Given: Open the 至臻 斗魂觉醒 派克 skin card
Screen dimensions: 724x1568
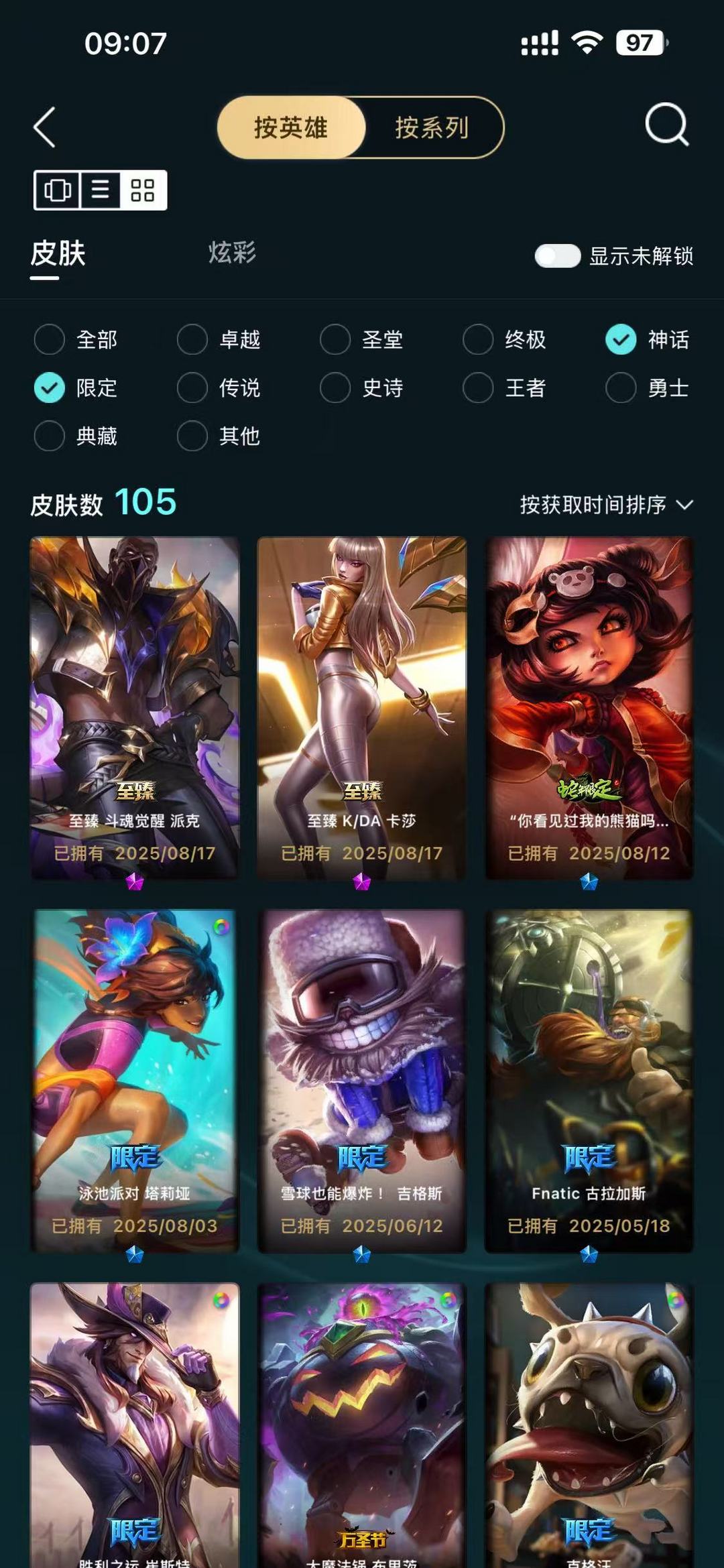Looking at the screenshot, I should (135, 708).
